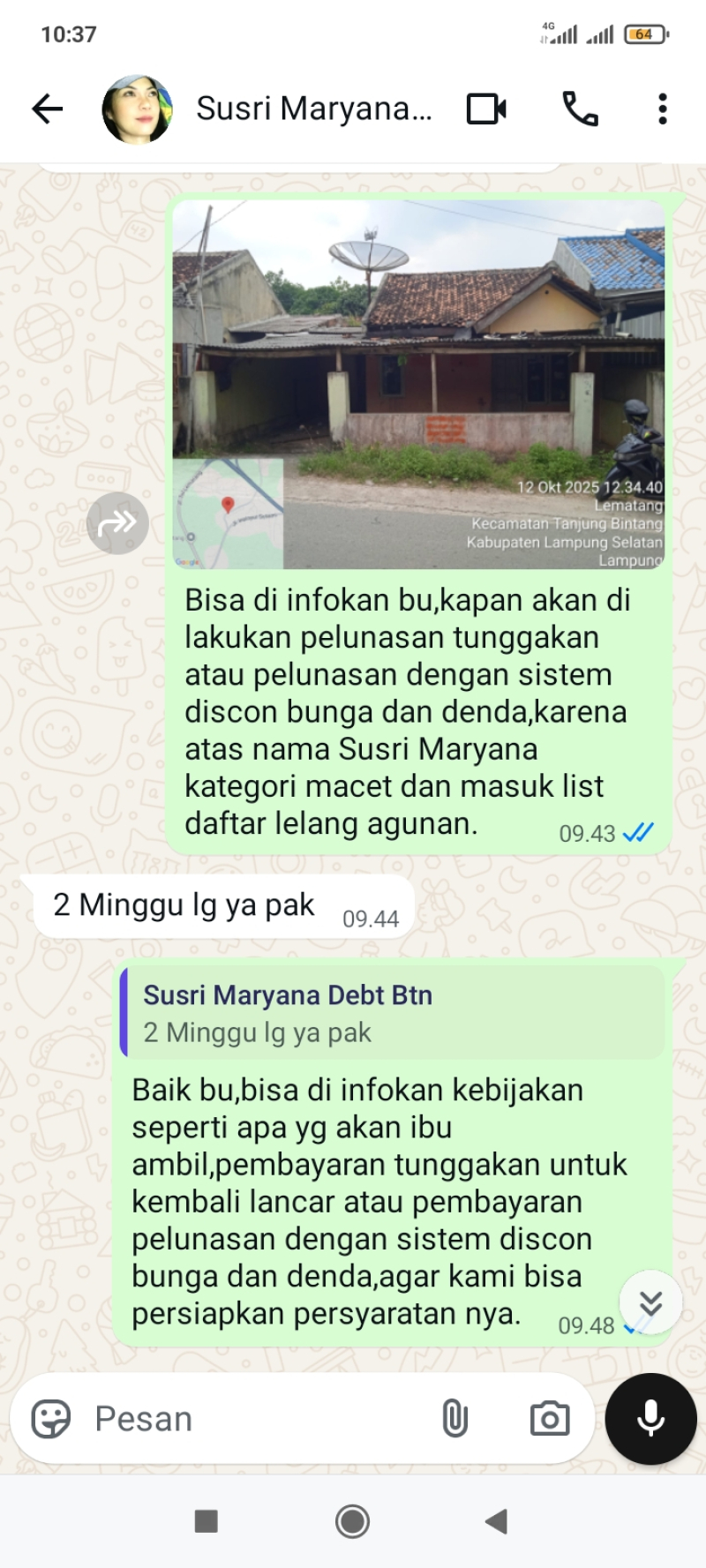The width and height of the screenshot is (706, 1568).
Task: Forward the house photo message
Action: (x=117, y=523)
